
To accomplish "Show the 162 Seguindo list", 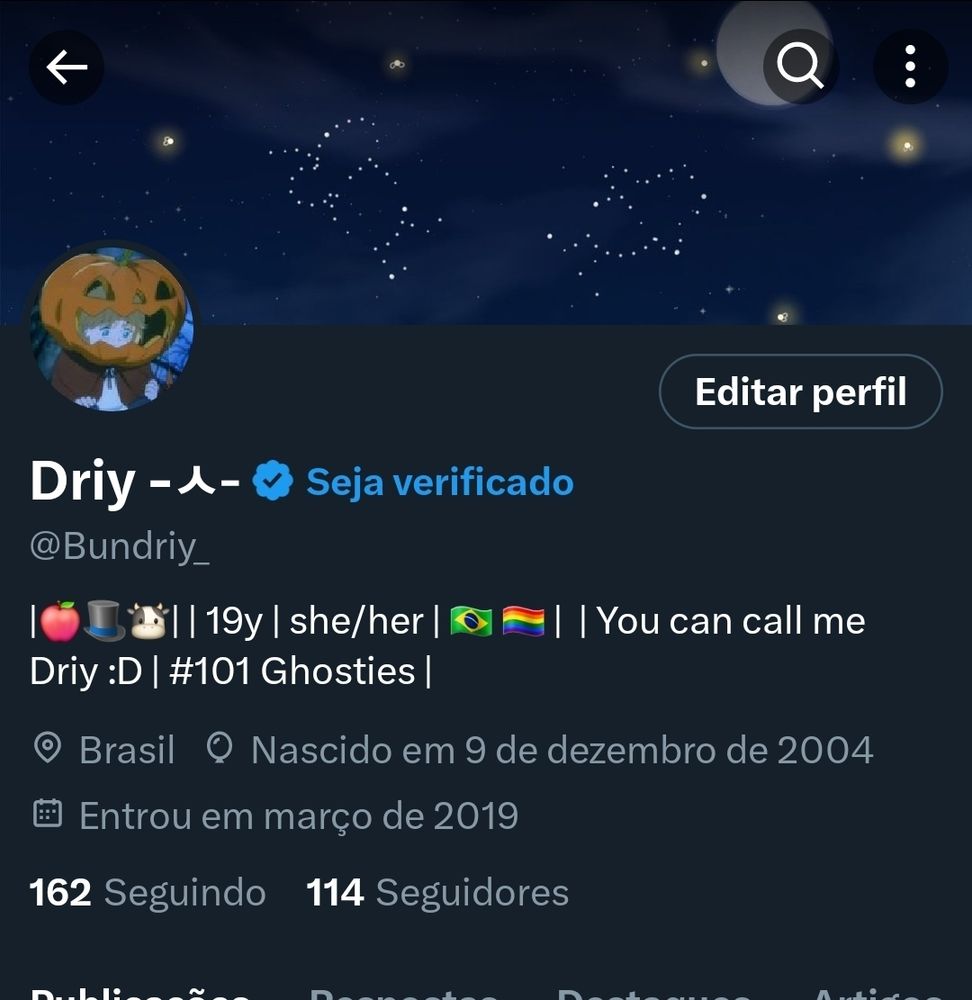I will 148,892.
